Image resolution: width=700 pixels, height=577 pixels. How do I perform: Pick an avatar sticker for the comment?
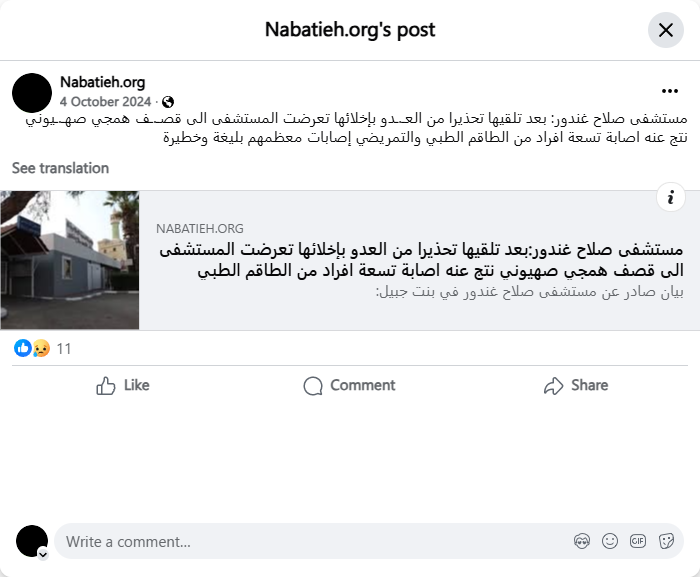click(582, 541)
